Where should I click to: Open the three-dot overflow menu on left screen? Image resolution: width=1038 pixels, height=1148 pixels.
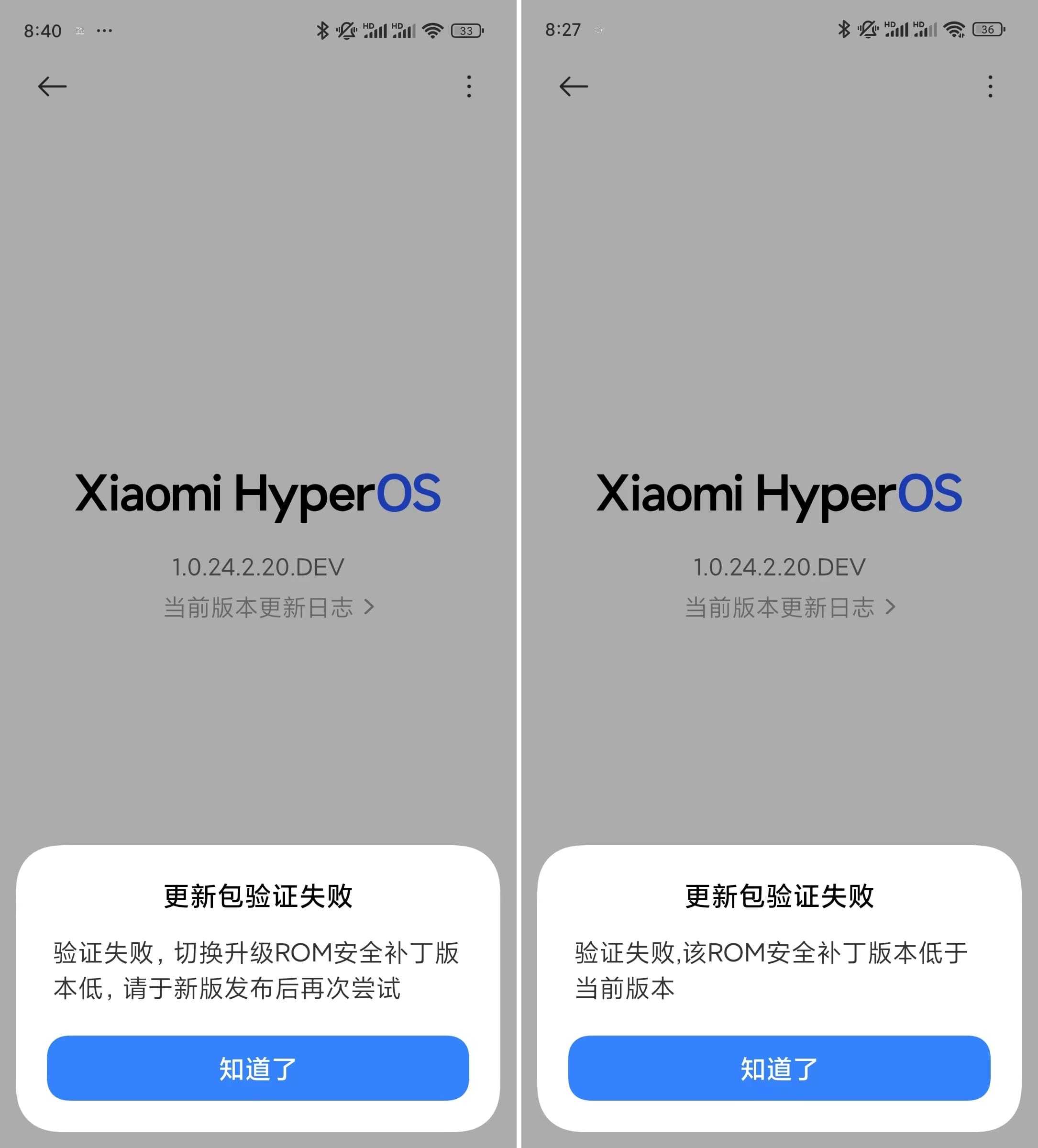469,86
